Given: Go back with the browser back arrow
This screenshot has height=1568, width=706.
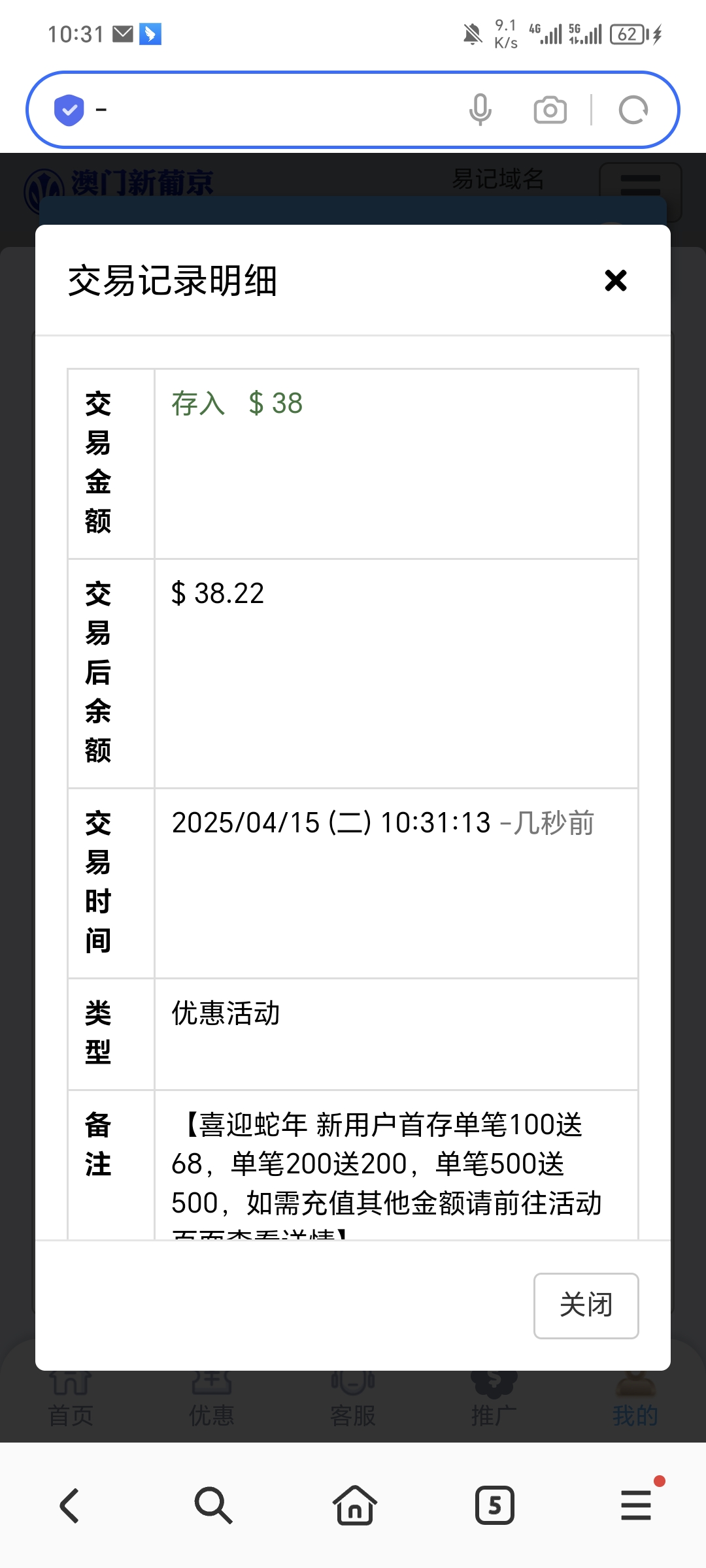Looking at the screenshot, I should [x=70, y=1505].
